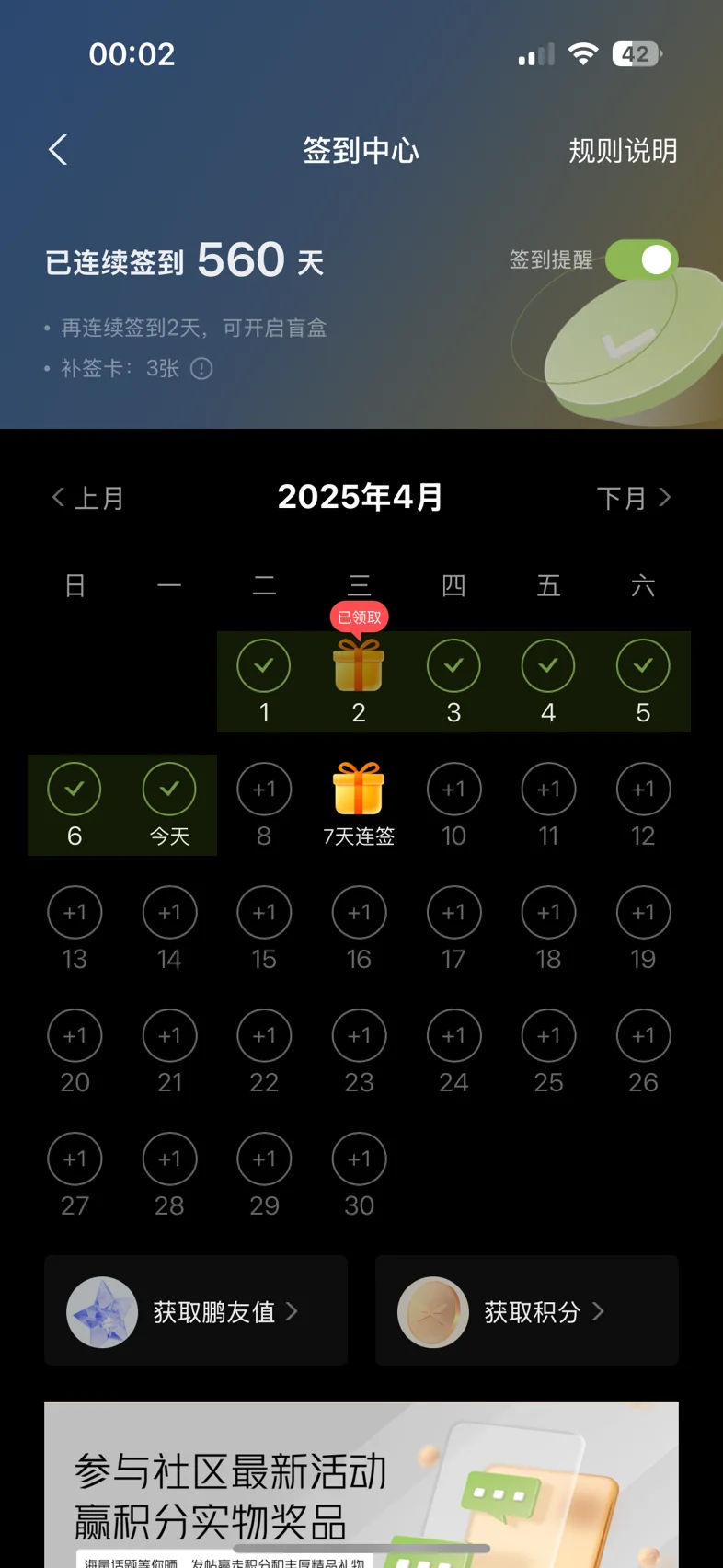Open the 参与社区最新活动 banner
The width and height of the screenshot is (723, 1568).
(x=361, y=1483)
